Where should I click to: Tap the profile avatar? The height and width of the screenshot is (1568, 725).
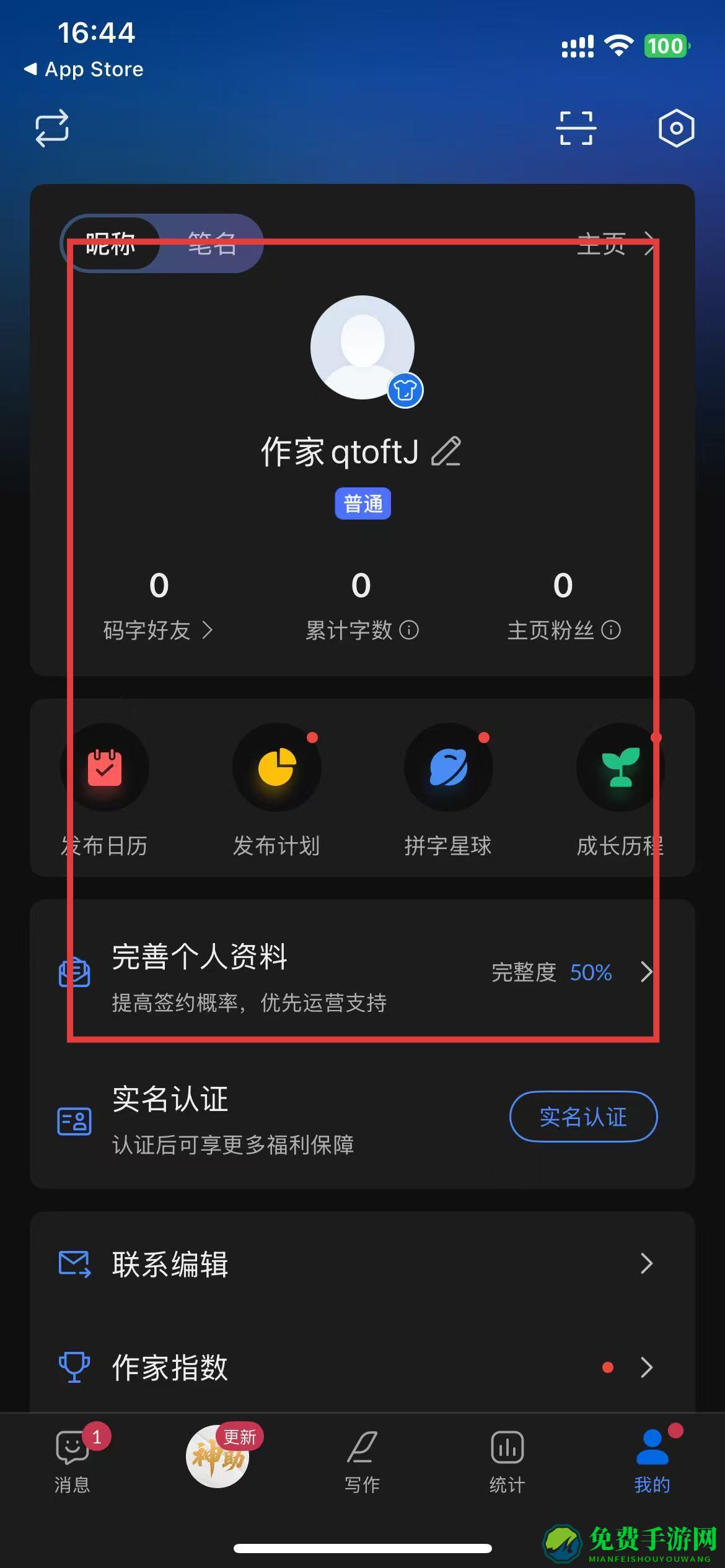coord(362,348)
